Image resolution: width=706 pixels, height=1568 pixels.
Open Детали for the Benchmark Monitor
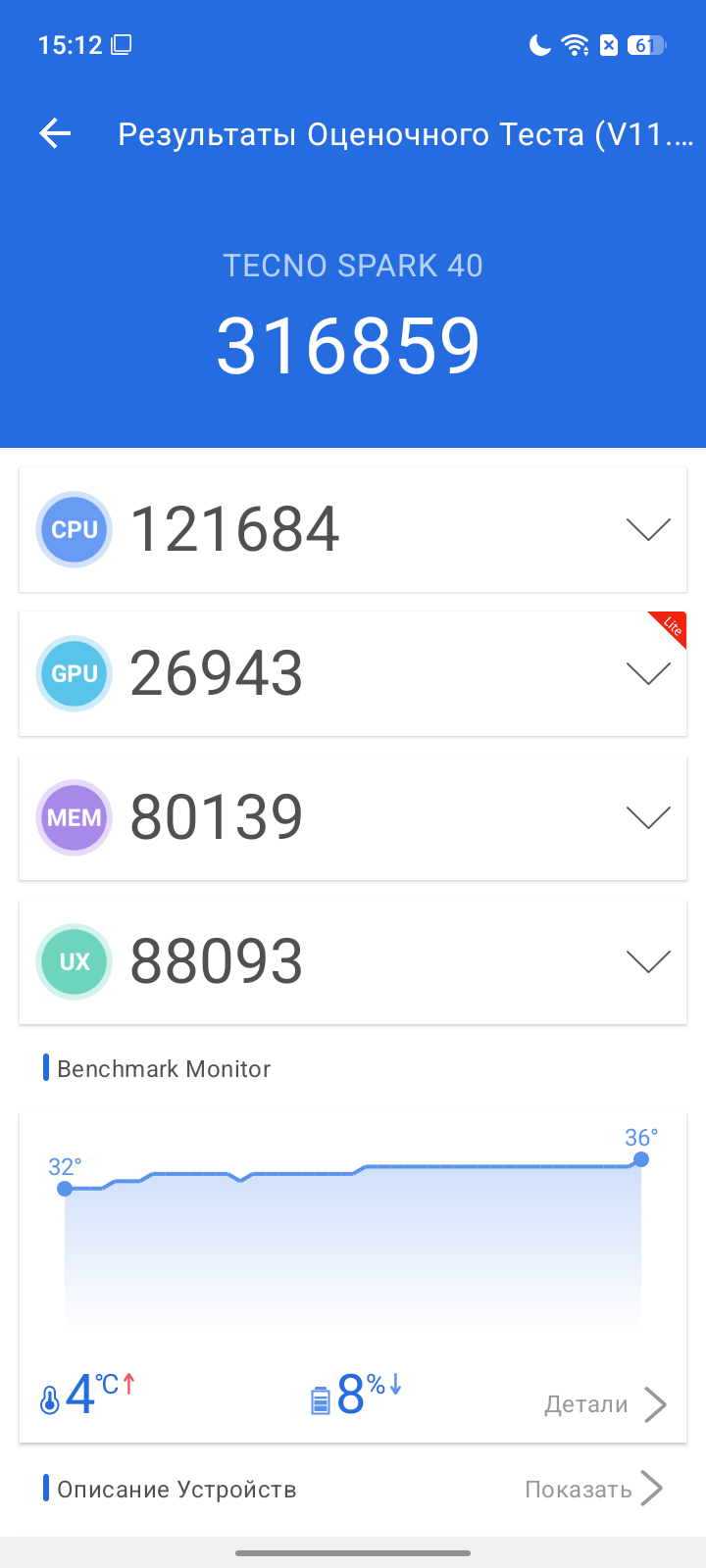605,1404
